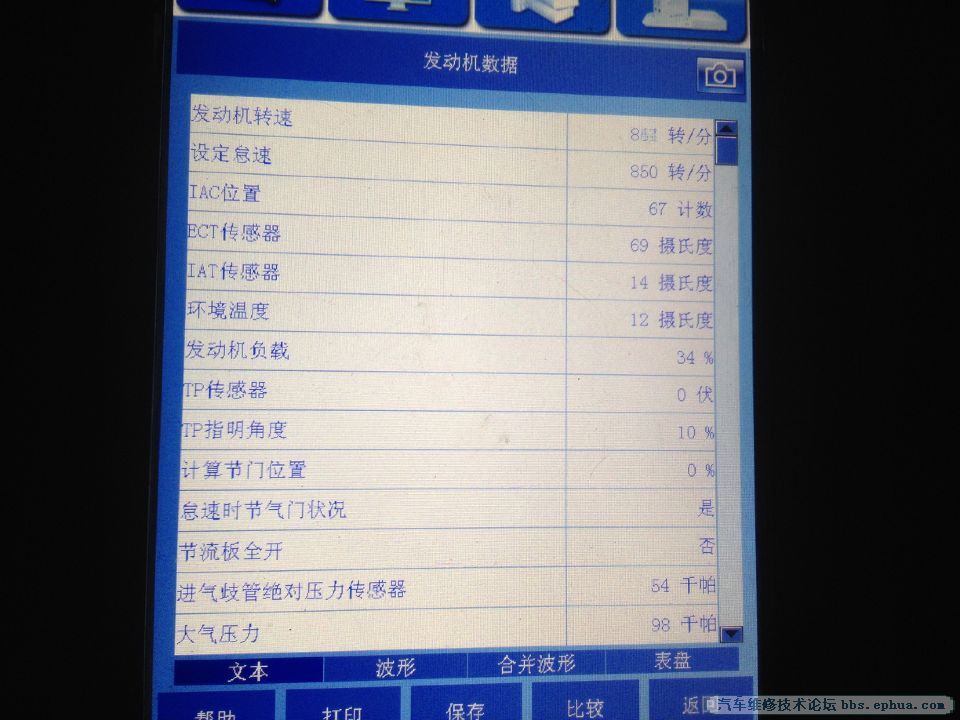Viewport: 960px width, 720px height.
Task: Tap the scrollbar down arrow
Action: pyautogui.click(x=731, y=634)
